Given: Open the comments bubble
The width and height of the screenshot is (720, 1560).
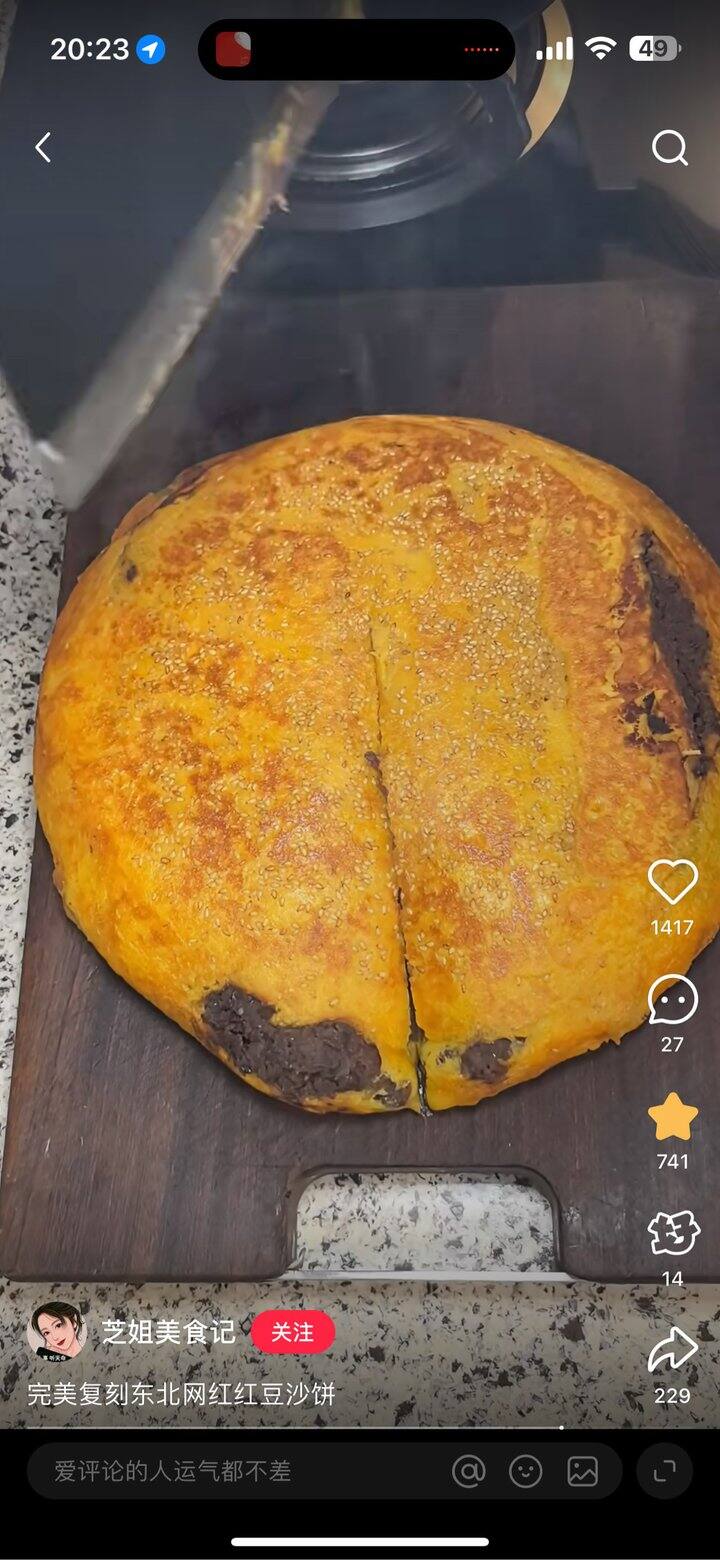Looking at the screenshot, I should pos(672,999).
